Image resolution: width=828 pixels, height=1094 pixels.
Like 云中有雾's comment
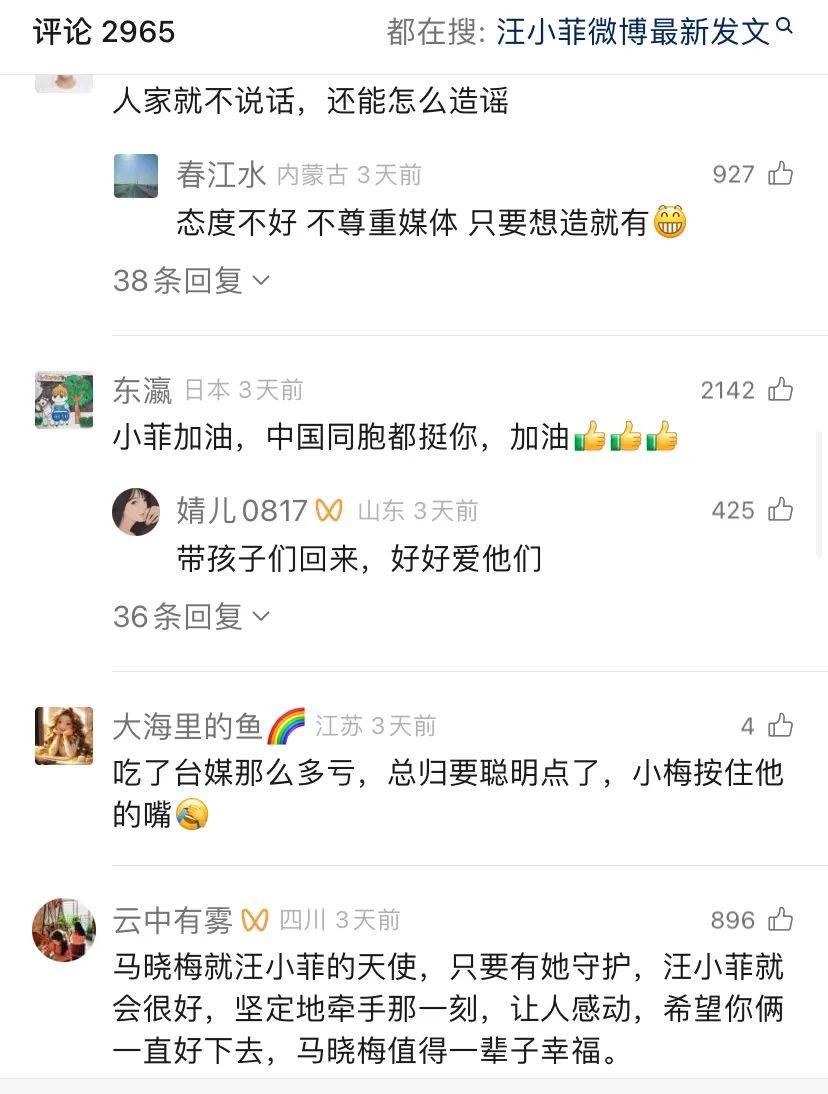click(780, 920)
